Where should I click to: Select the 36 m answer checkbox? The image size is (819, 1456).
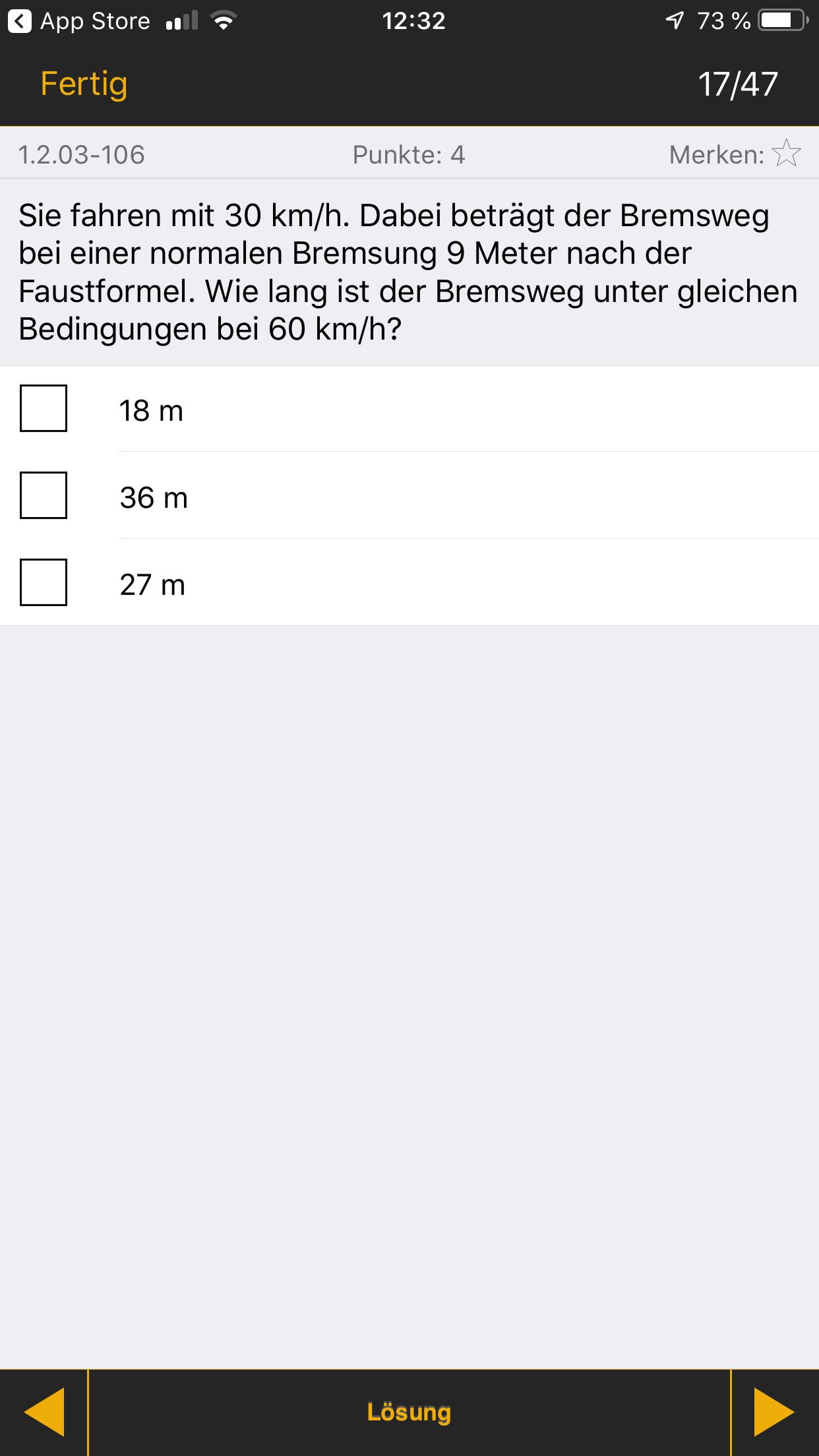[x=44, y=495]
